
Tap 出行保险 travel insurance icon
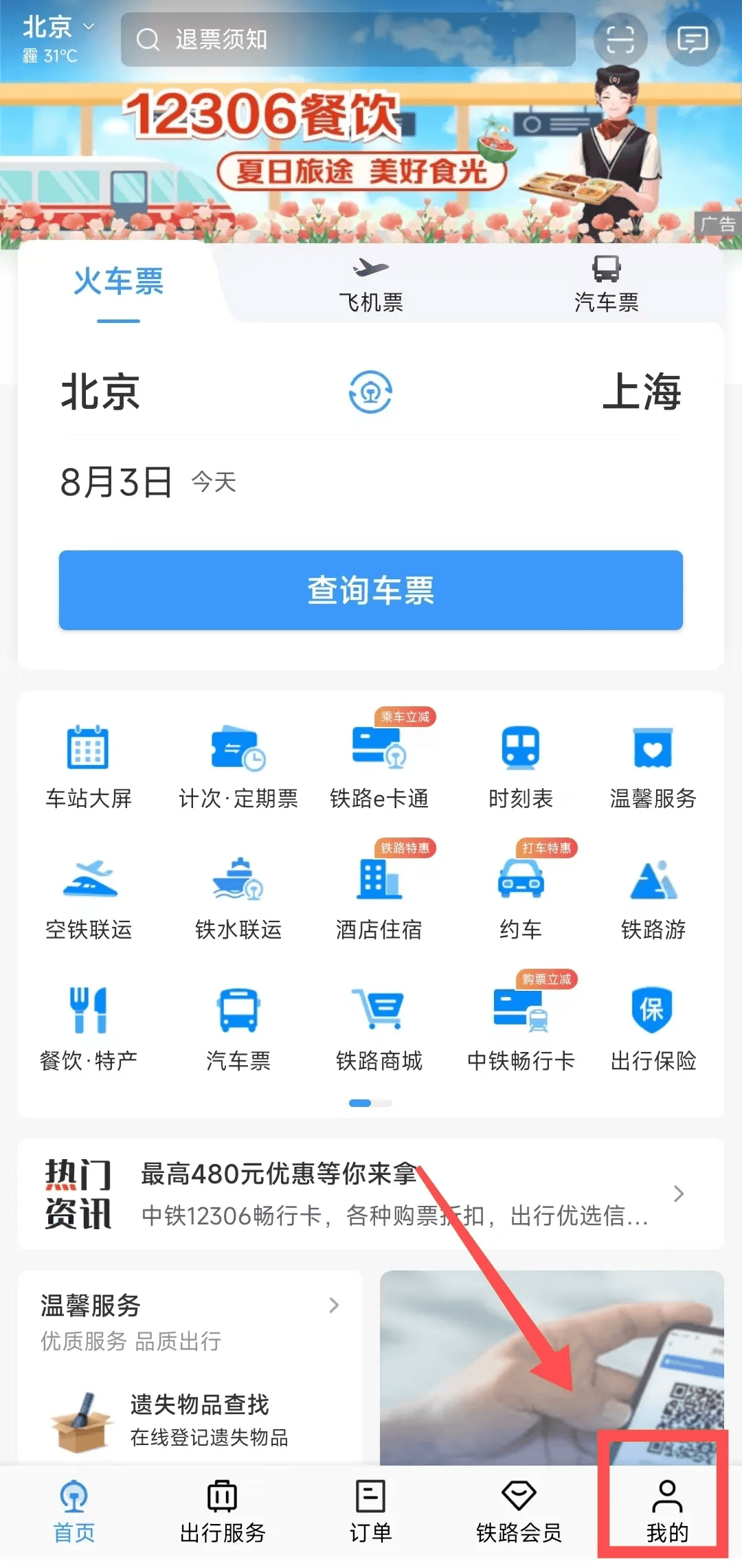coord(653,1024)
